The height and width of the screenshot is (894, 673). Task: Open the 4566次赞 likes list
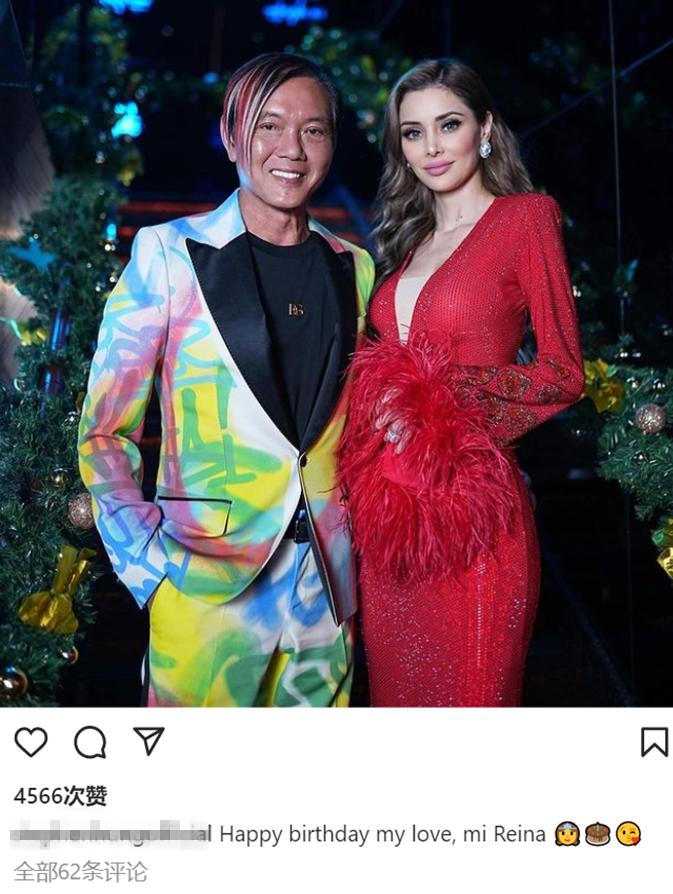click(60, 796)
